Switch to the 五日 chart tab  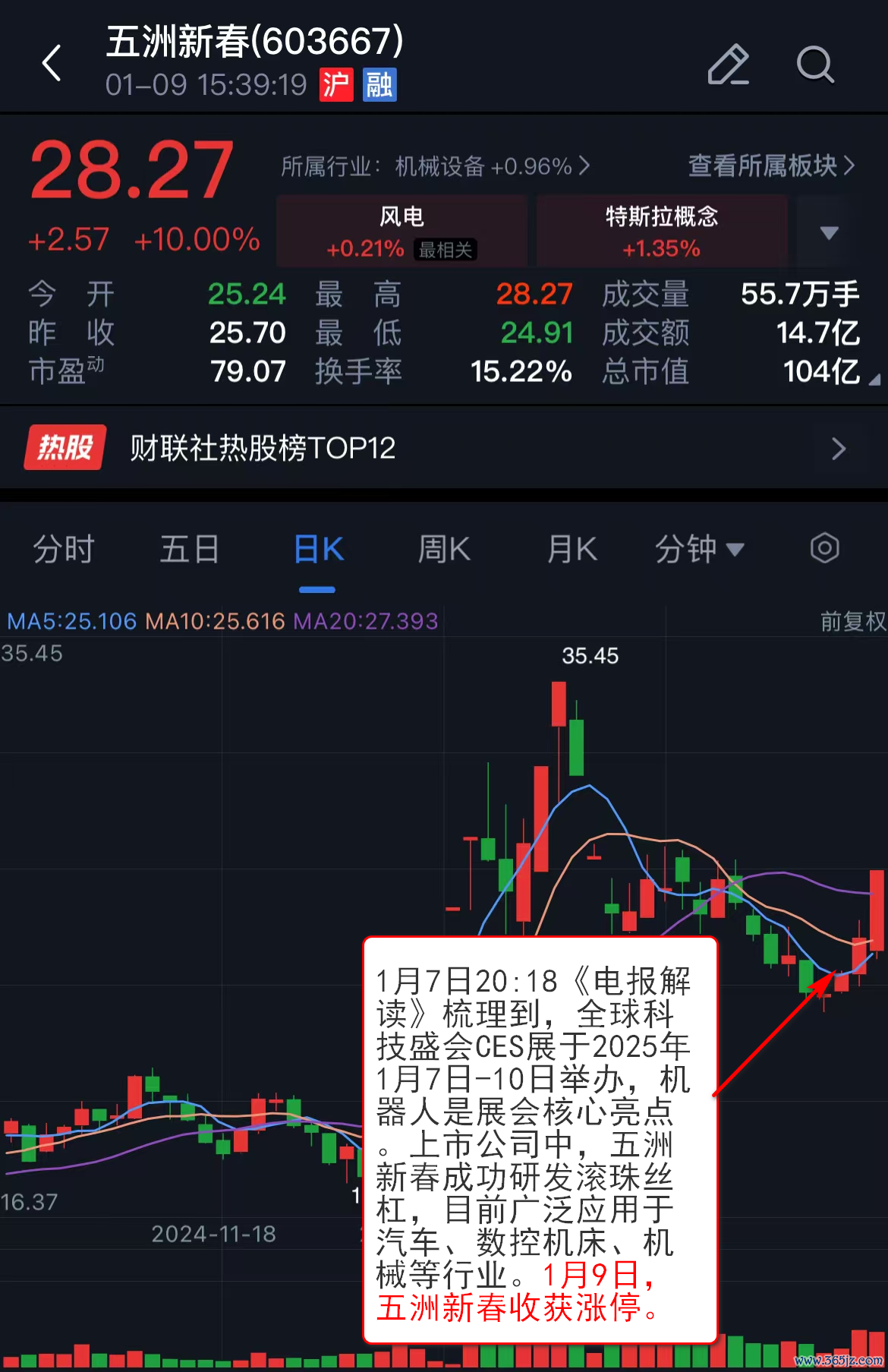190,549
